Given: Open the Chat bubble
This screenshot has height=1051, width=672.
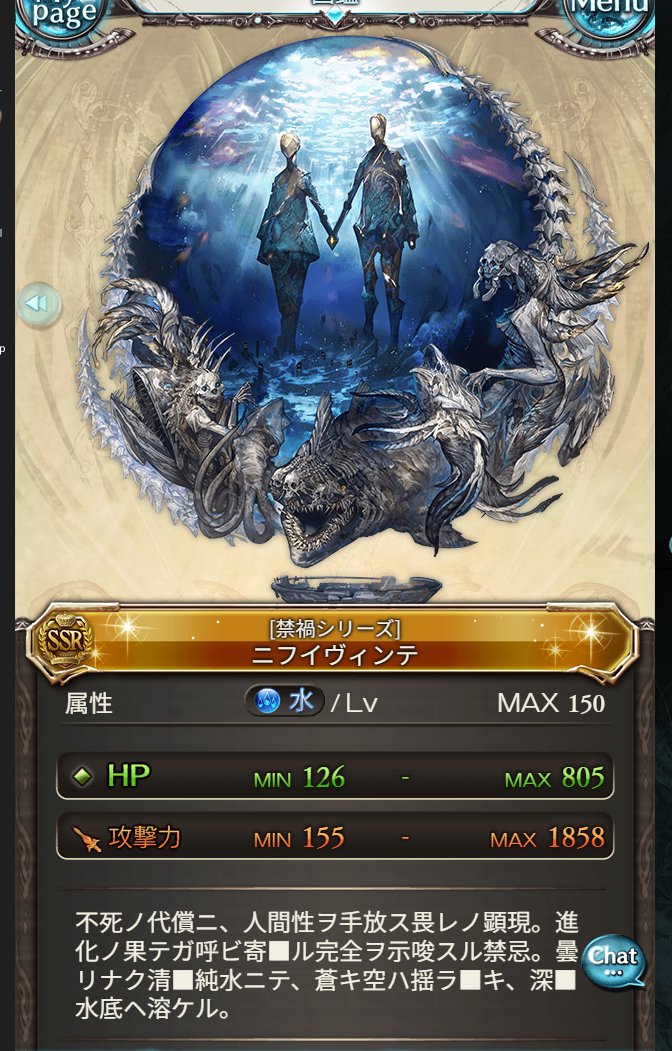Looking at the screenshot, I should pyautogui.click(x=614, y=961).
